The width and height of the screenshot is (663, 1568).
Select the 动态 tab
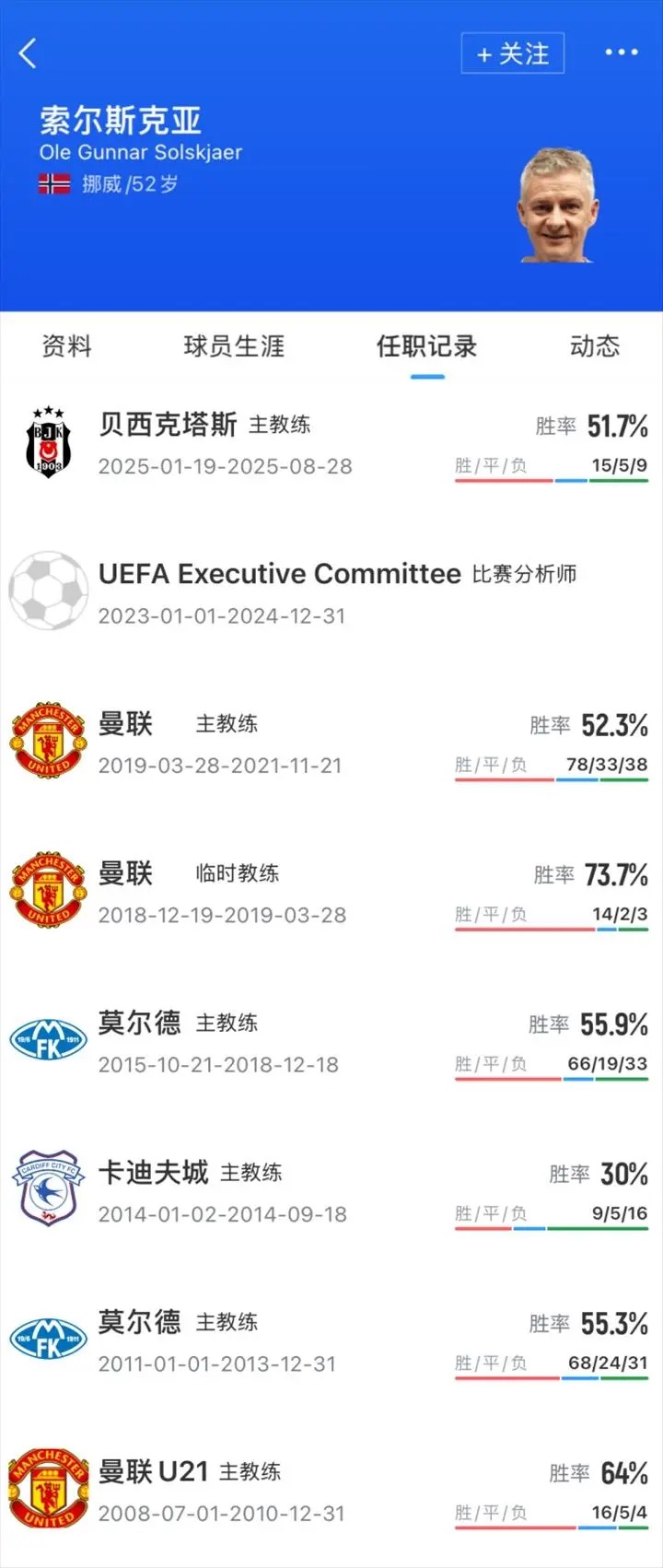[x=594, y=346]
